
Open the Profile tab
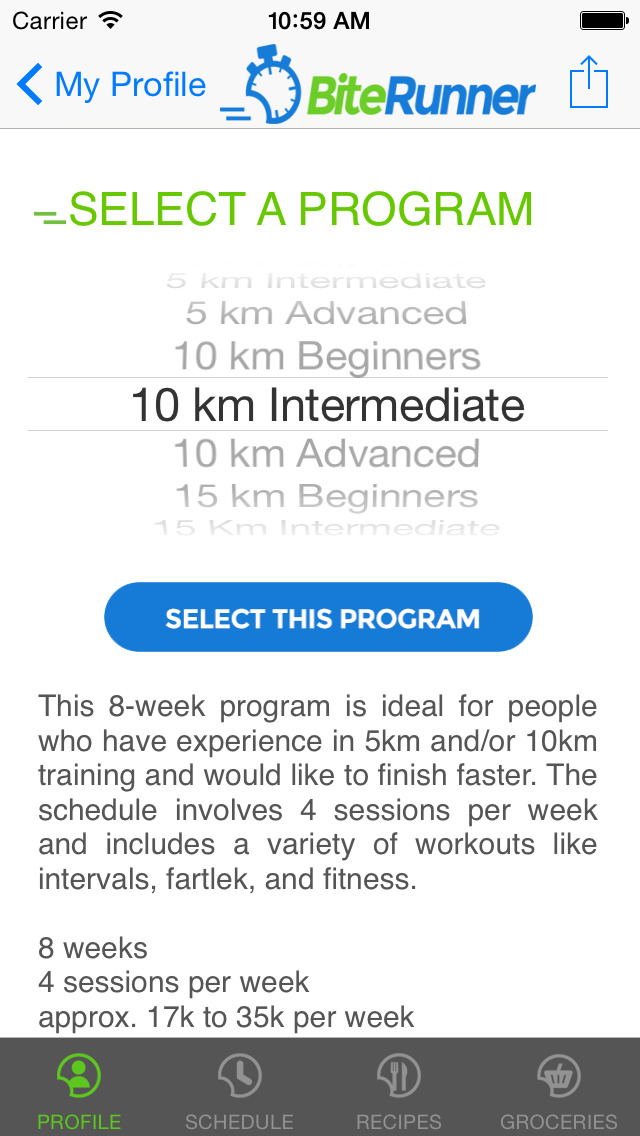click(x=79, y=1090)
